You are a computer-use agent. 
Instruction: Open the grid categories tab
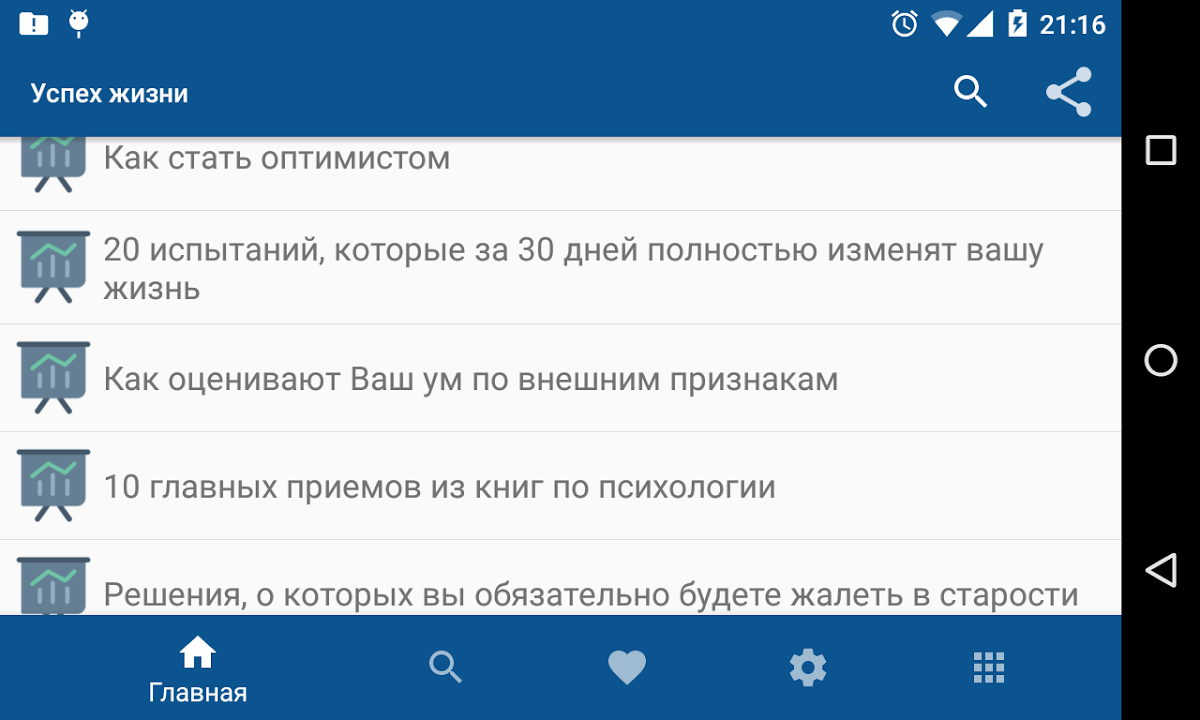[x=988, y=667]
